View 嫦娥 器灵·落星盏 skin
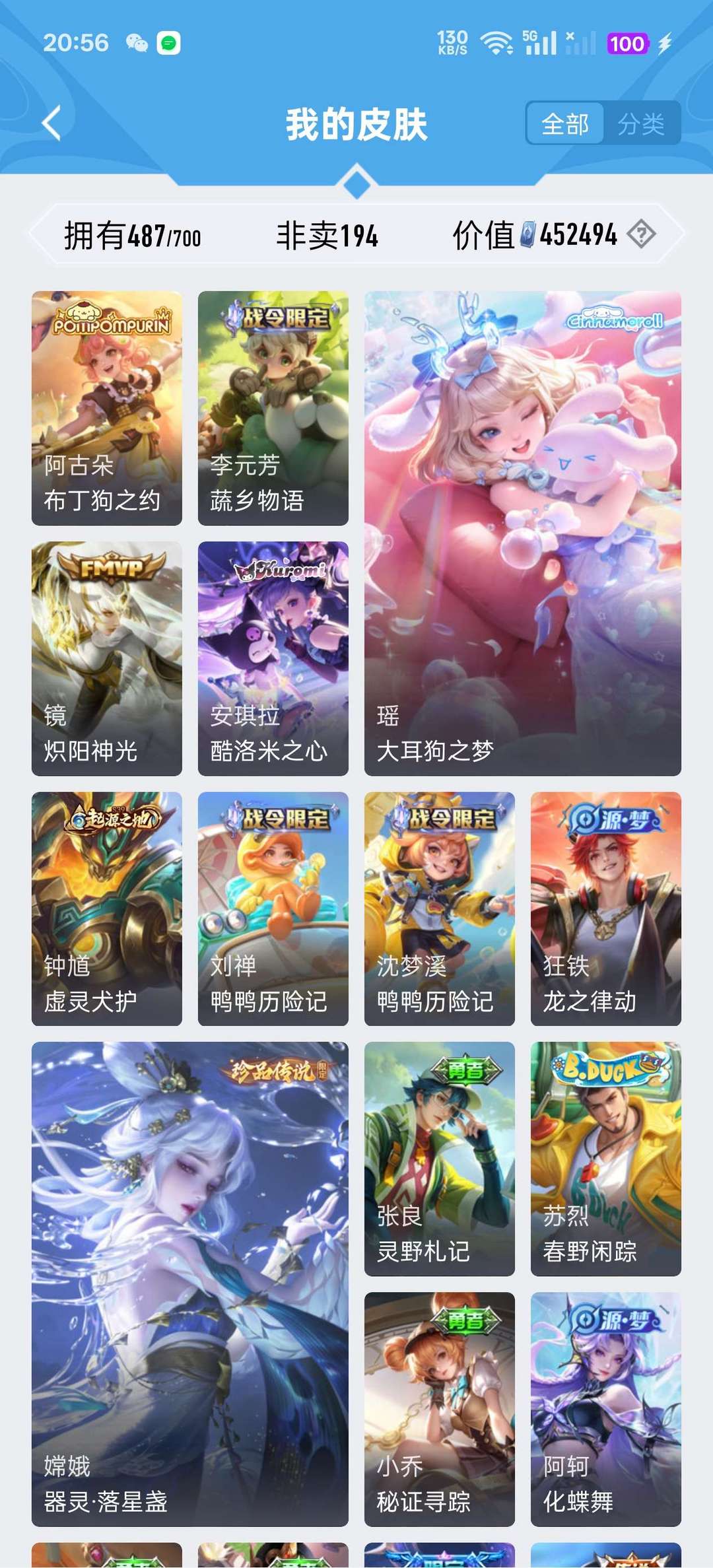 (x=190, y=1284)
